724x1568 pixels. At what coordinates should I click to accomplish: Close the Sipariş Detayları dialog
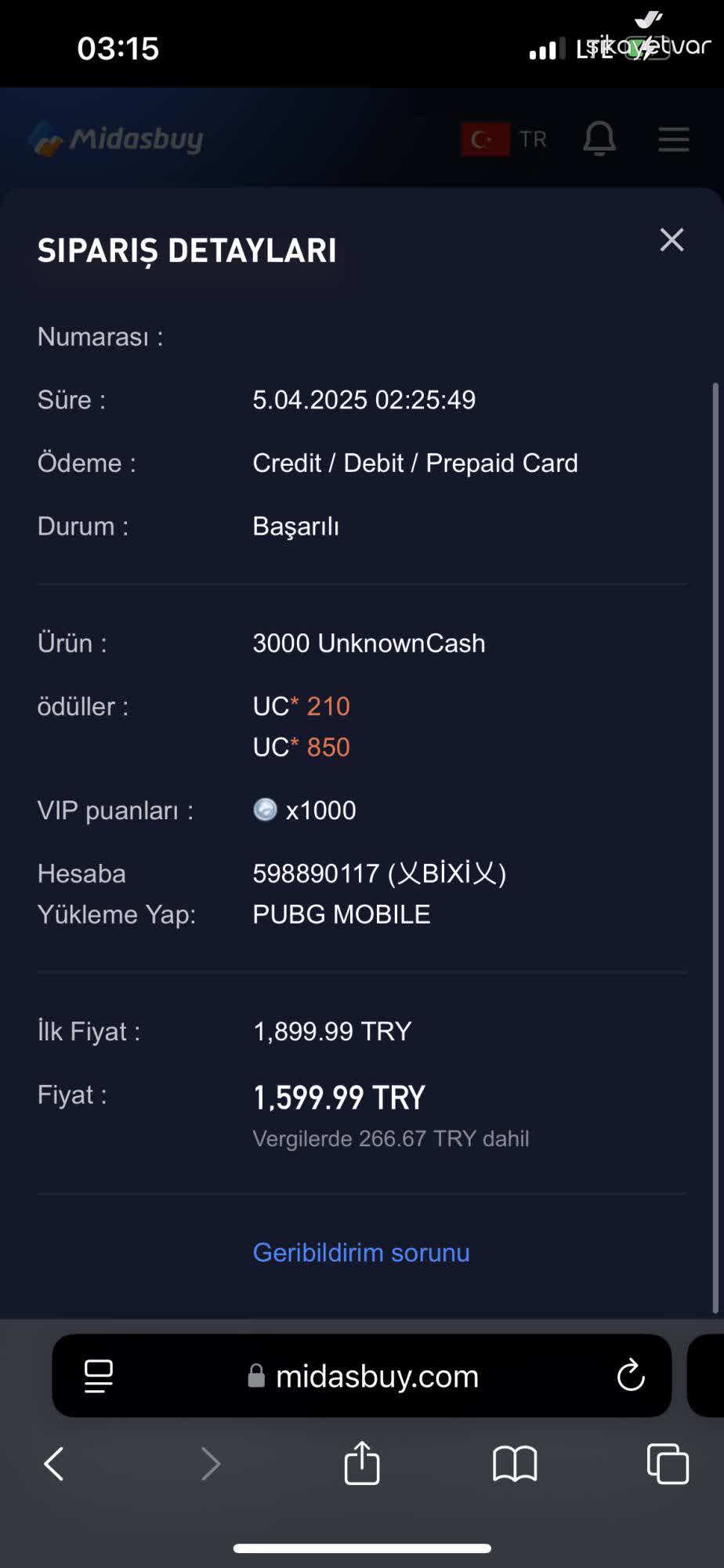click(x=672, y=240)
